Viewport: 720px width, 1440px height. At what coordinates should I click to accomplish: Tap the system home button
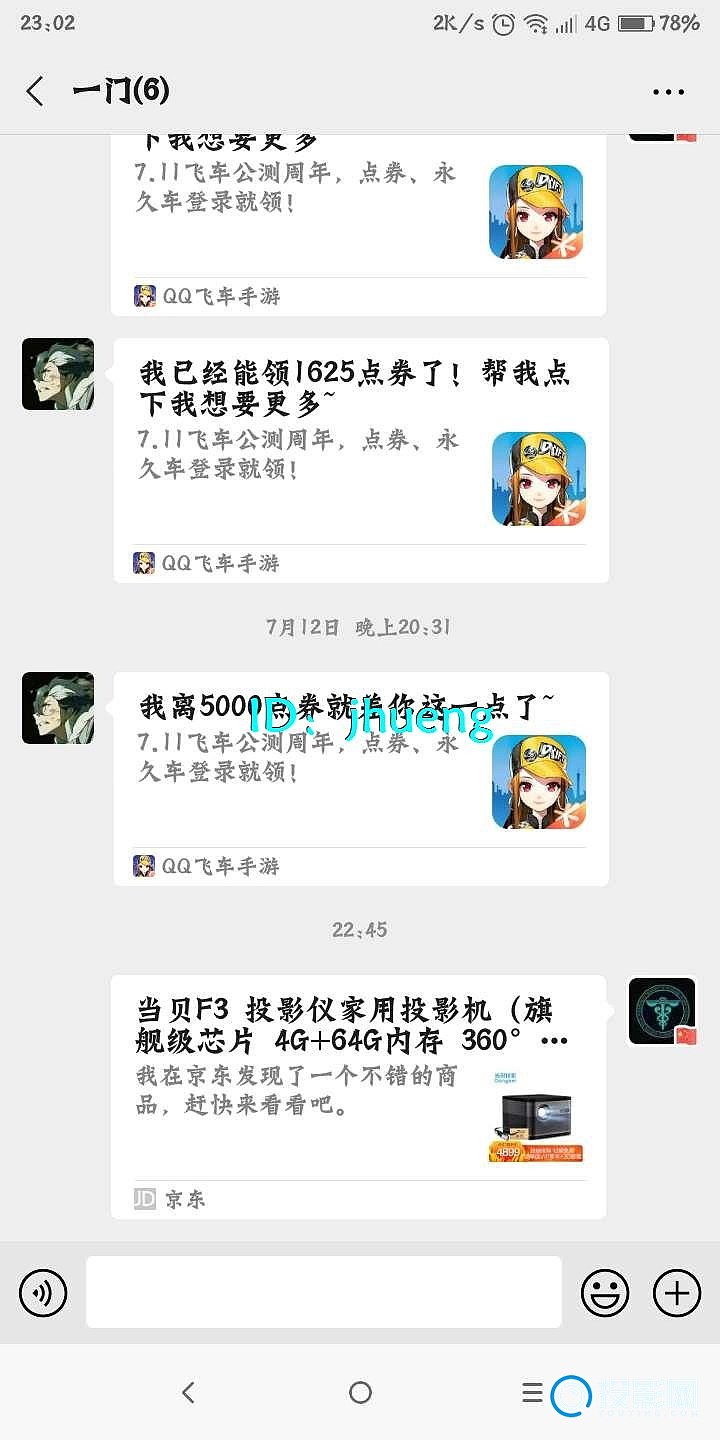click(360, 1392)
